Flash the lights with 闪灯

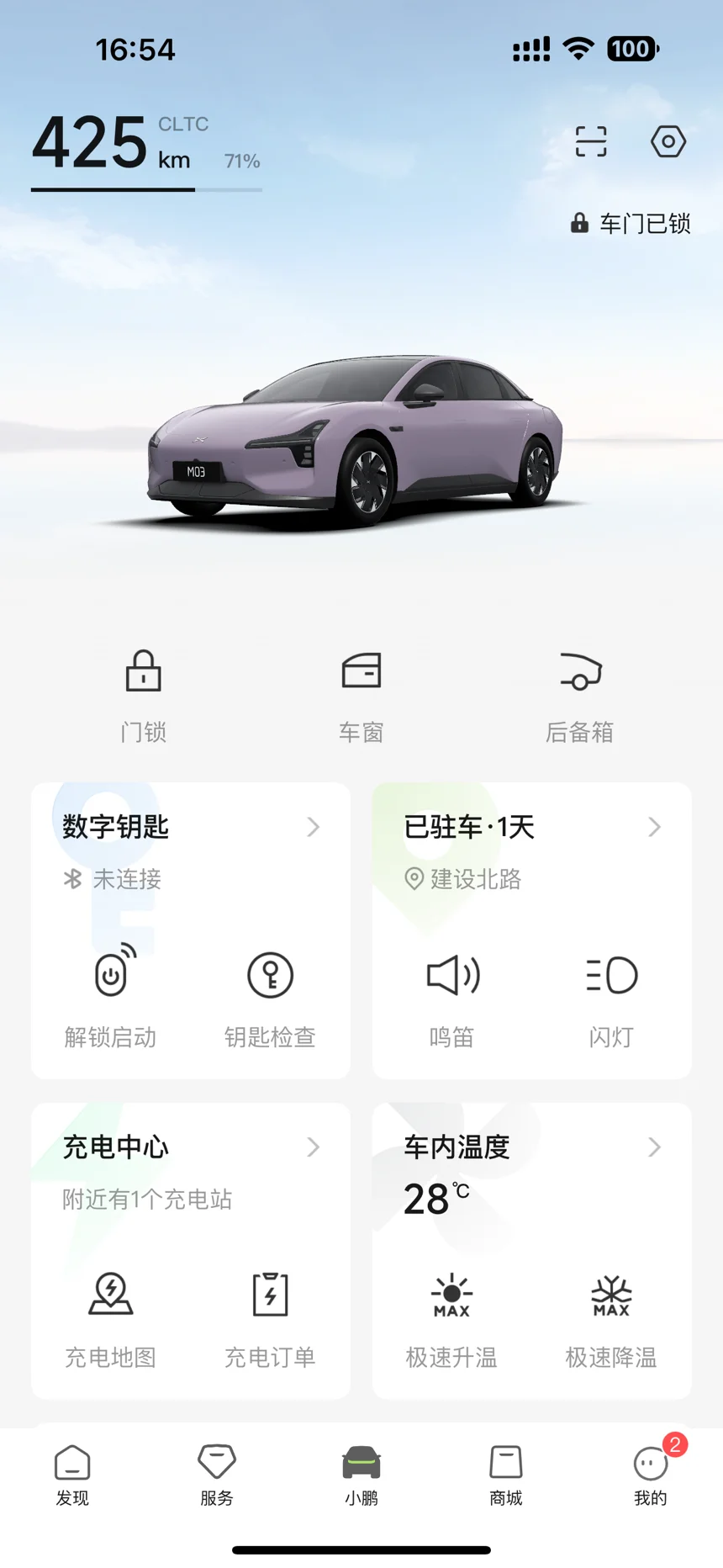coord(611,994)
